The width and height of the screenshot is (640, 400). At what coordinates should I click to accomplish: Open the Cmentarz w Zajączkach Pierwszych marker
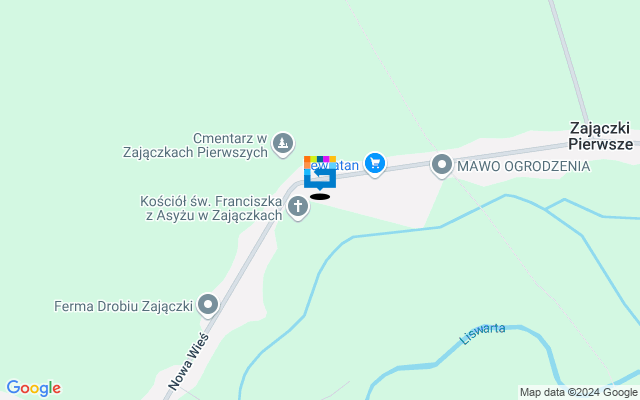pos(283,144)
